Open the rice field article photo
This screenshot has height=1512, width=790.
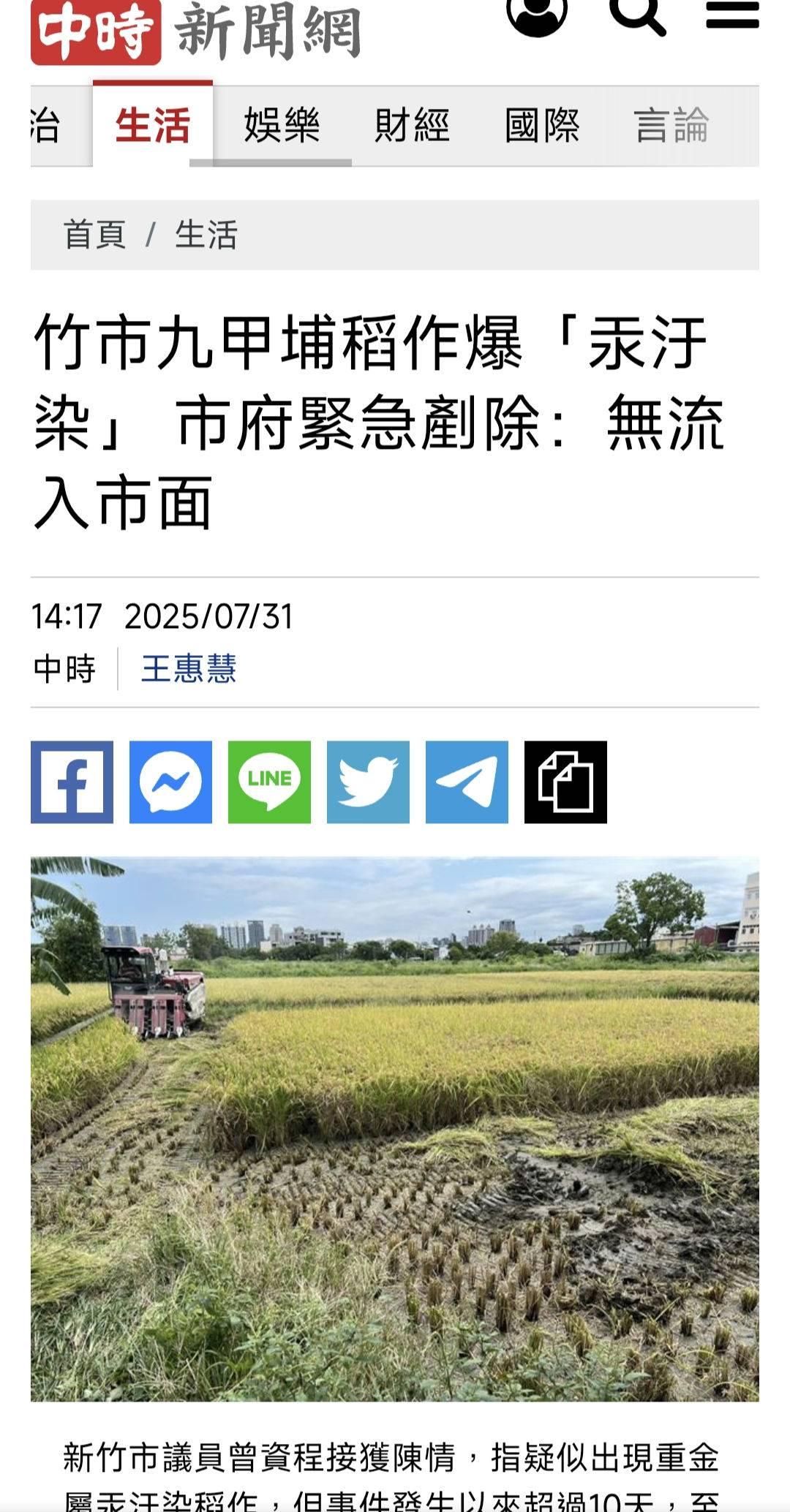click(x=395, y=1129)
